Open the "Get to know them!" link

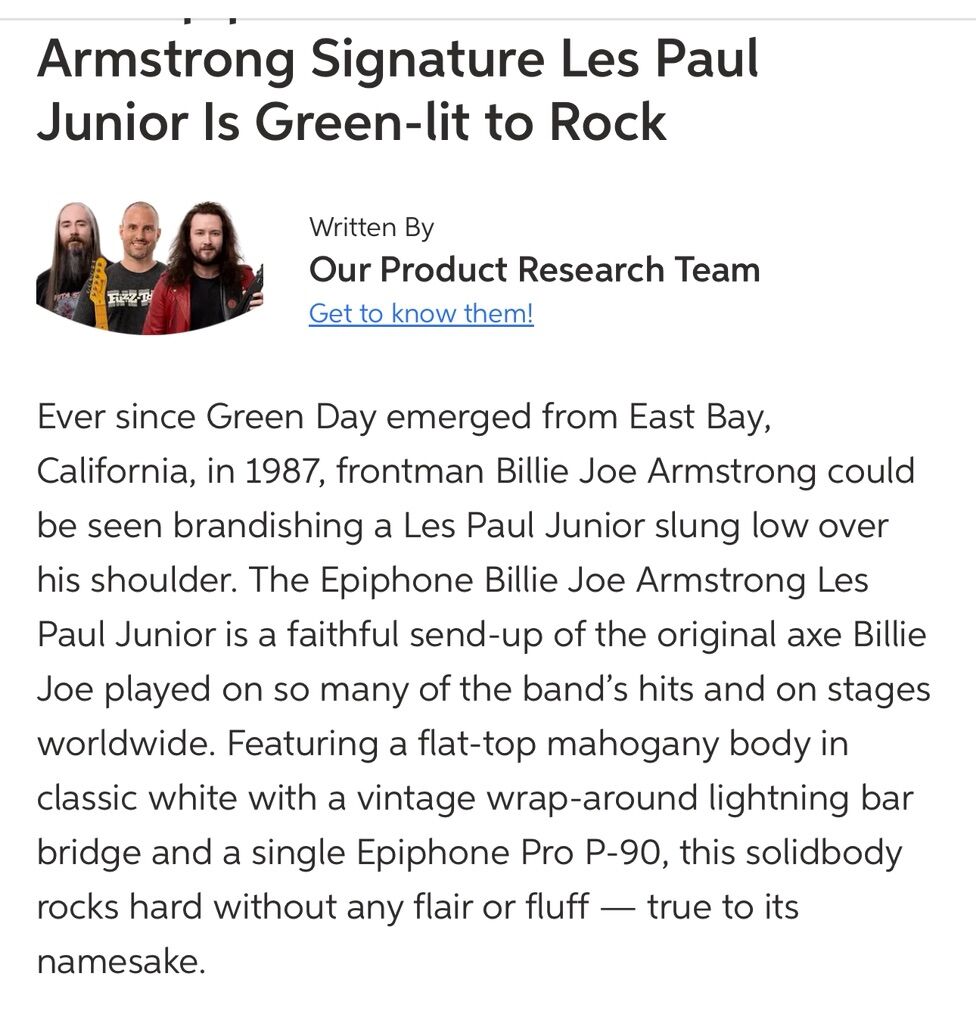[x=421, y=314]
